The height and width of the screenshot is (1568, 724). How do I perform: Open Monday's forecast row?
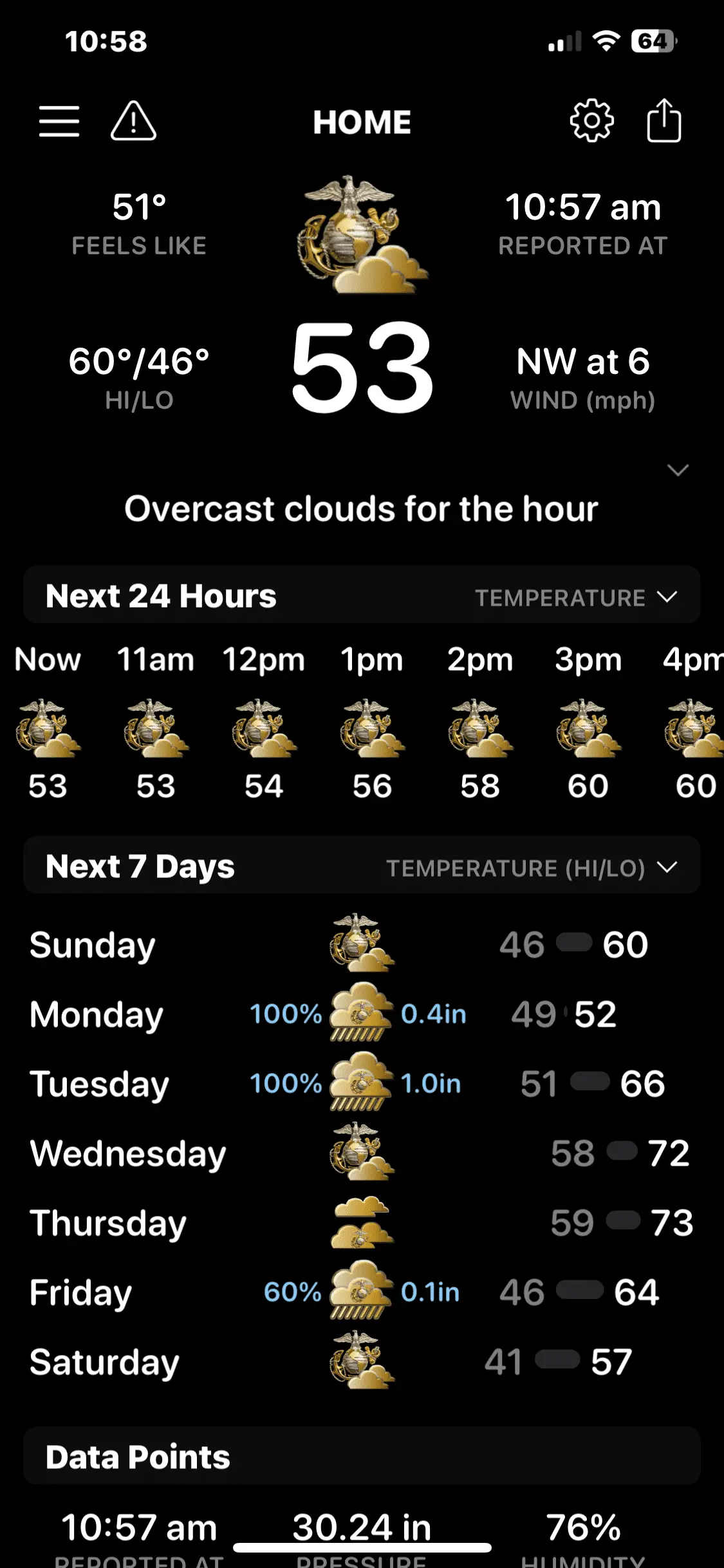click(x=362, y=1014)
